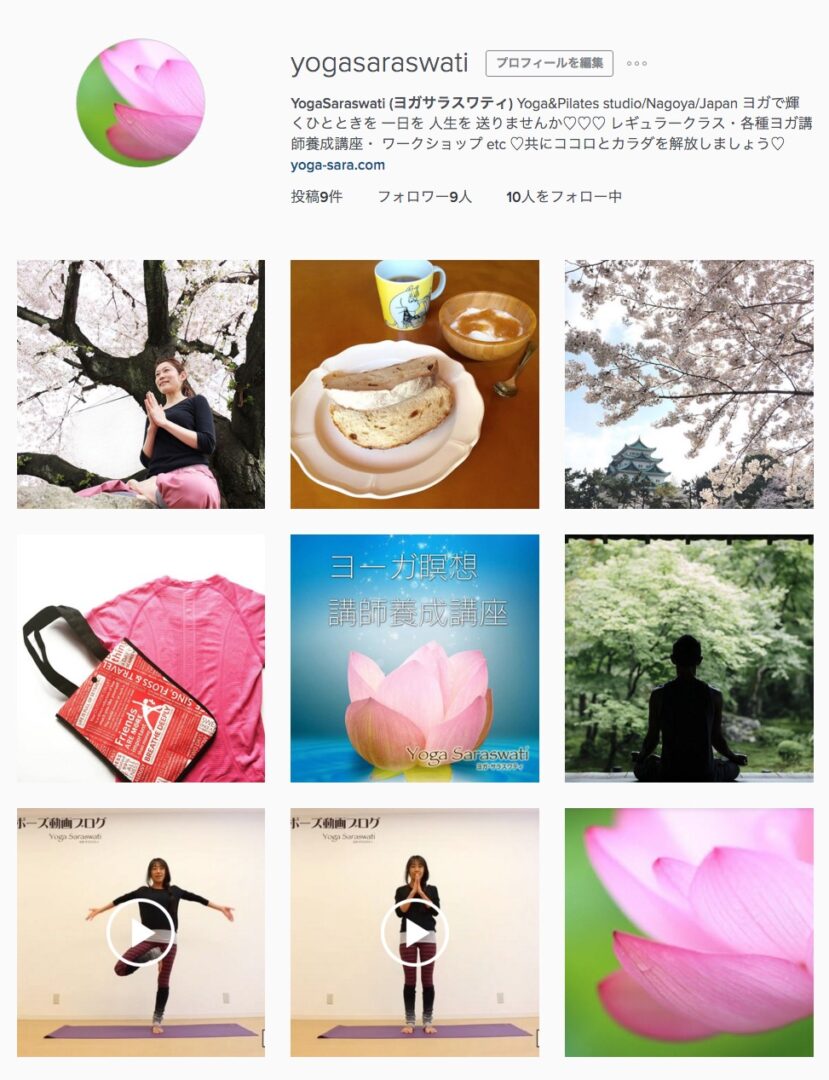Open the yoga-sara.com website link

point(337,165)
